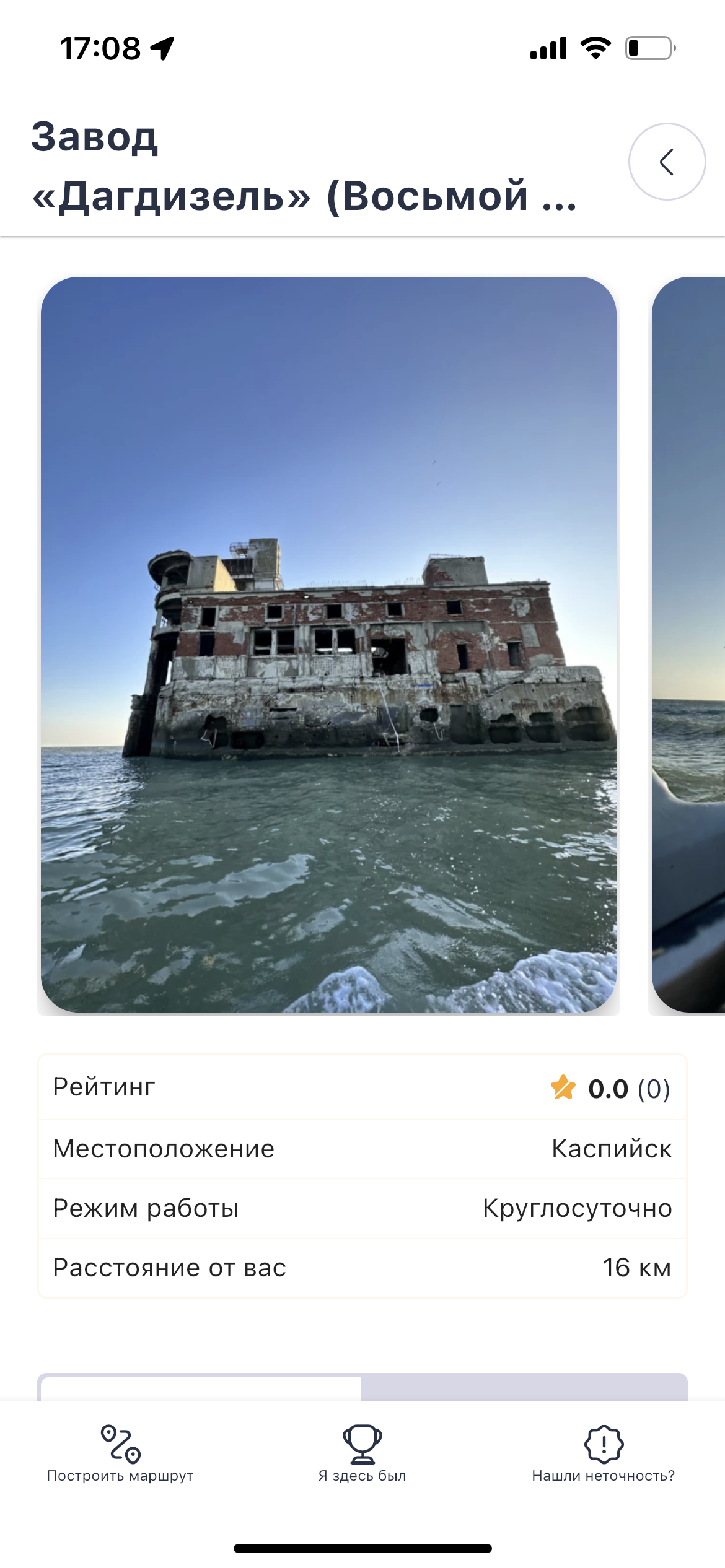This screenshot has height=1568, width=725.
Task: Open the main photo of the Dagdizel factory
Action: pyautogui.click(x=328, y=644)
